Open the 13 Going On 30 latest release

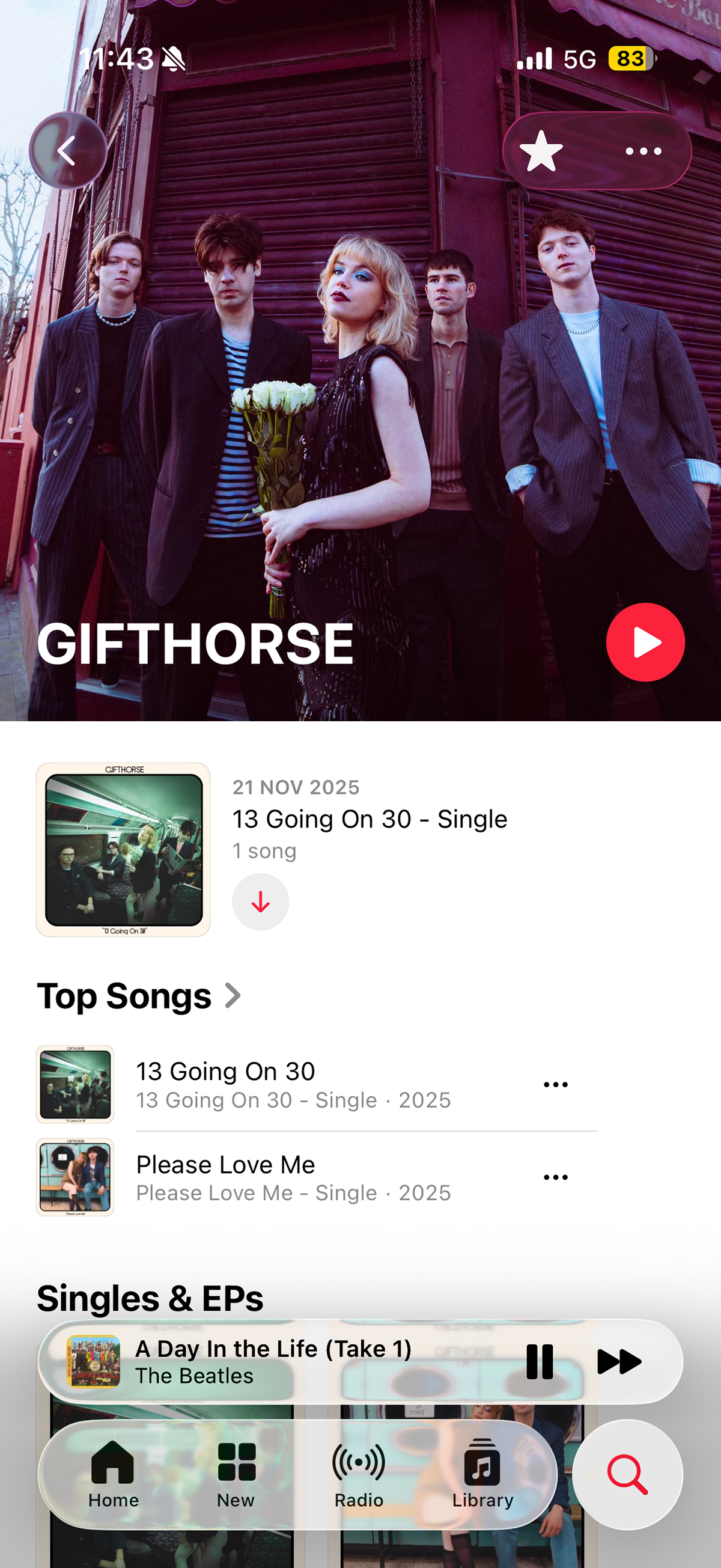[x=370, y=819]
